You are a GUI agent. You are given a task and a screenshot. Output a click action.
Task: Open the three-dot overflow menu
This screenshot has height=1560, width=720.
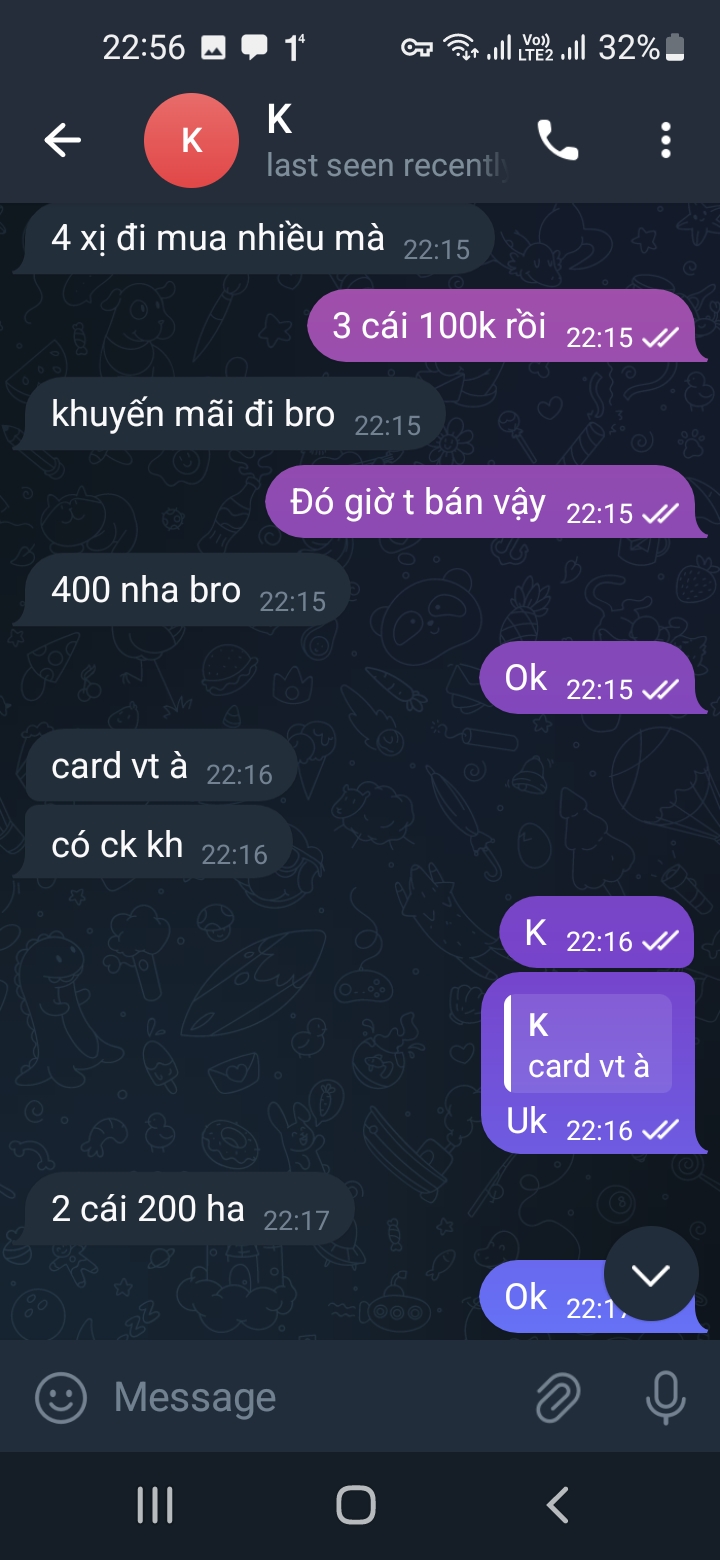tap(666, 141)
